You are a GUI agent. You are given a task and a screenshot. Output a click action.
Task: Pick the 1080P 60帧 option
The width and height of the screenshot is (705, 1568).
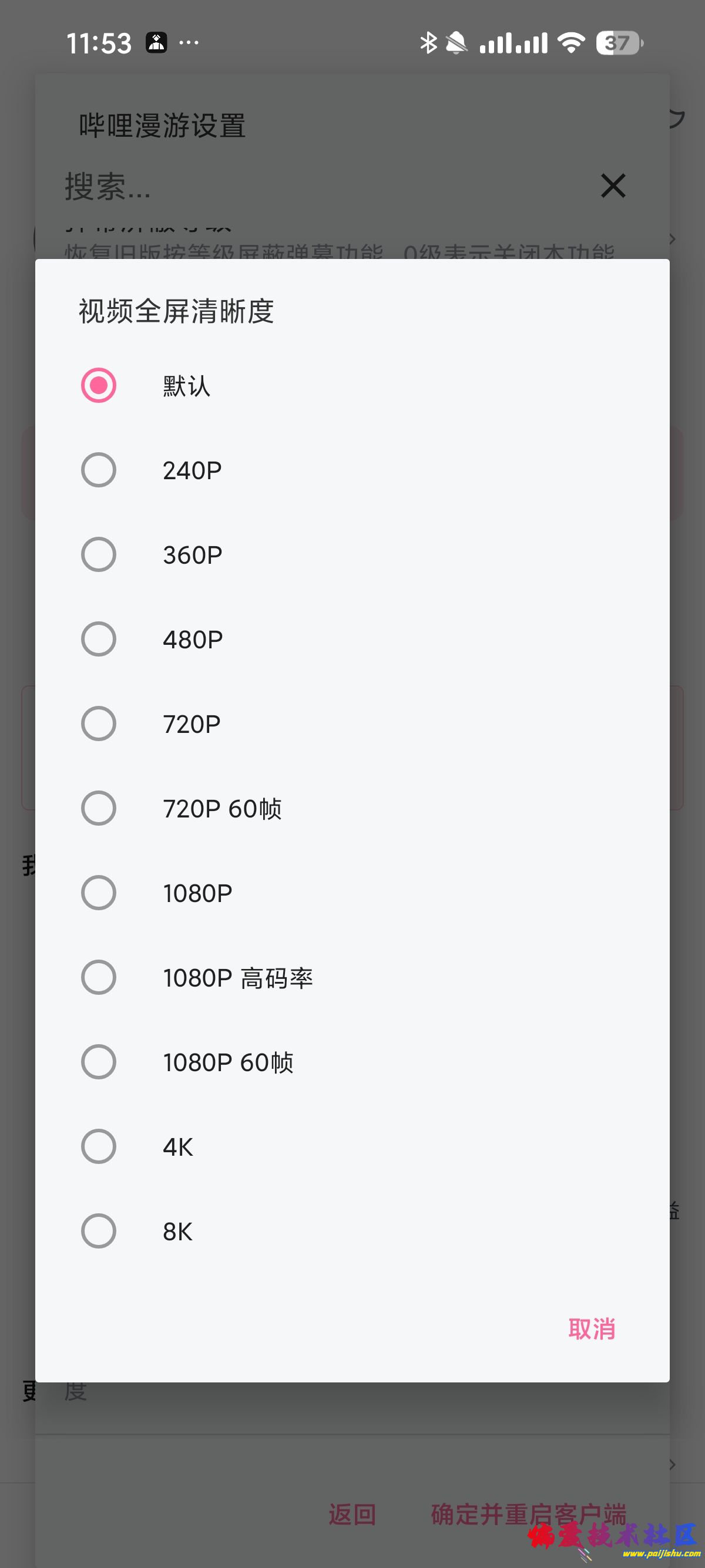98,1062
